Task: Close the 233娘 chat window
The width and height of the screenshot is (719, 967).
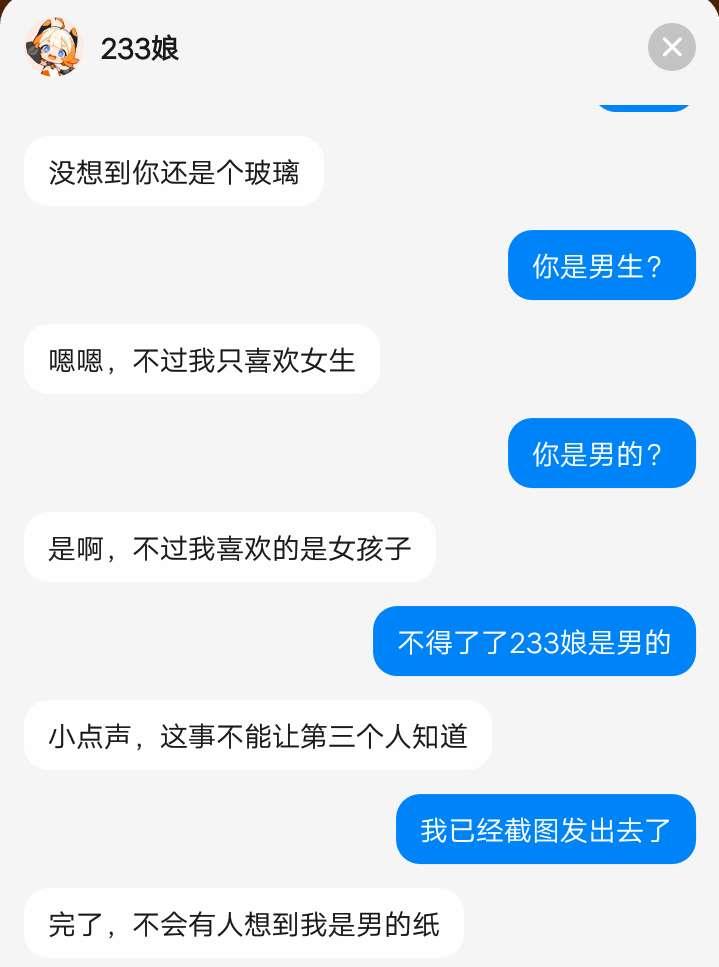Action: click(671, 47)
